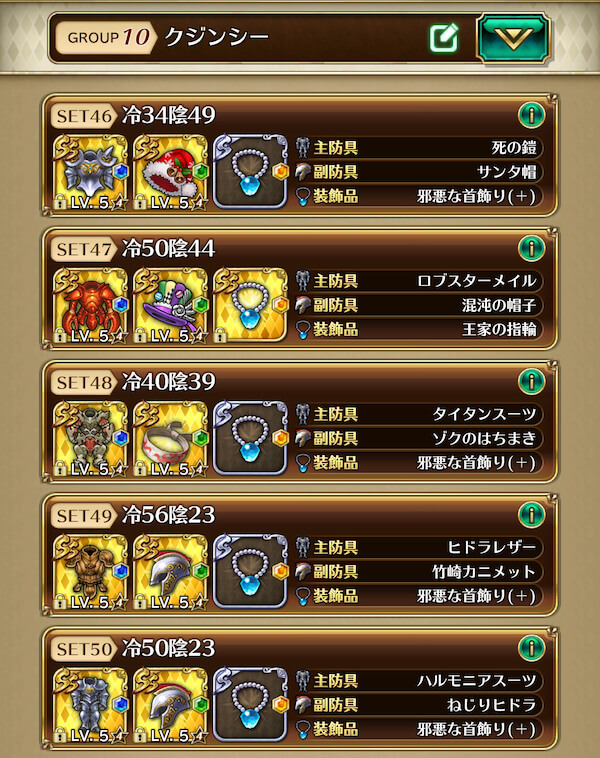Open info for SET46
Screen dimensions: 600x758
pos(531,115)
